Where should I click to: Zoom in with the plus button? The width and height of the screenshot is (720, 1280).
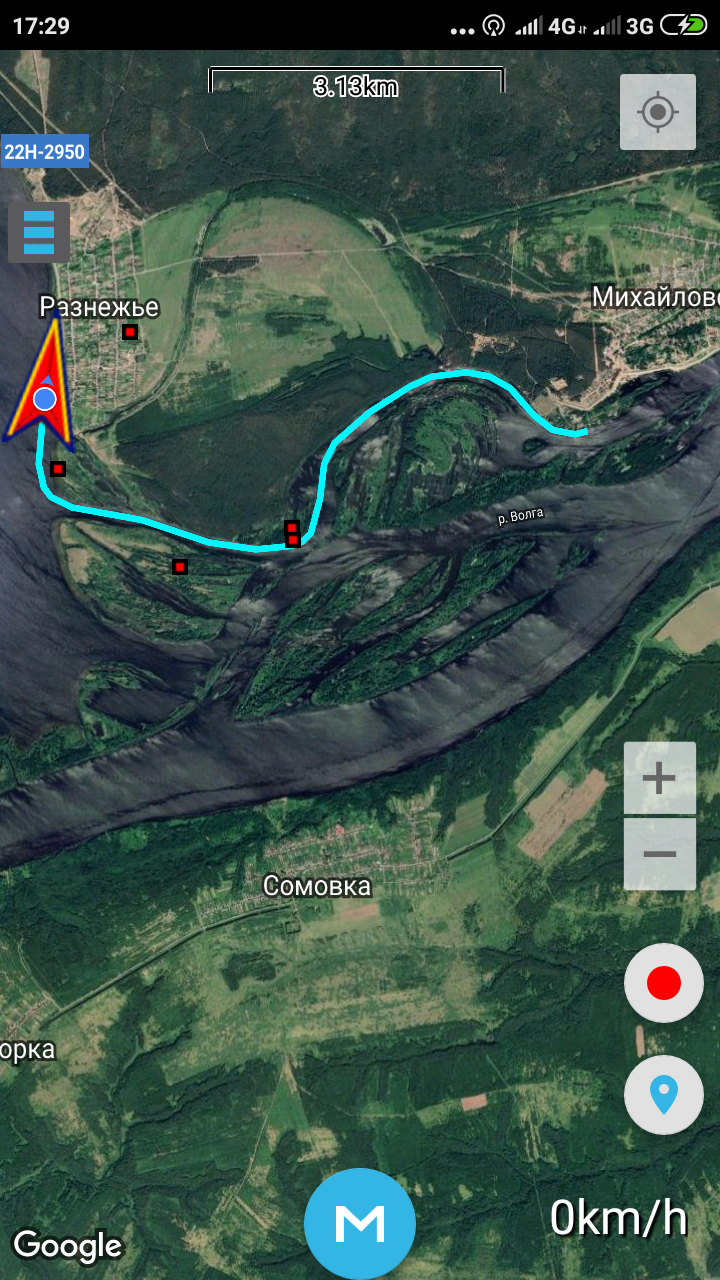pos(659,778)
